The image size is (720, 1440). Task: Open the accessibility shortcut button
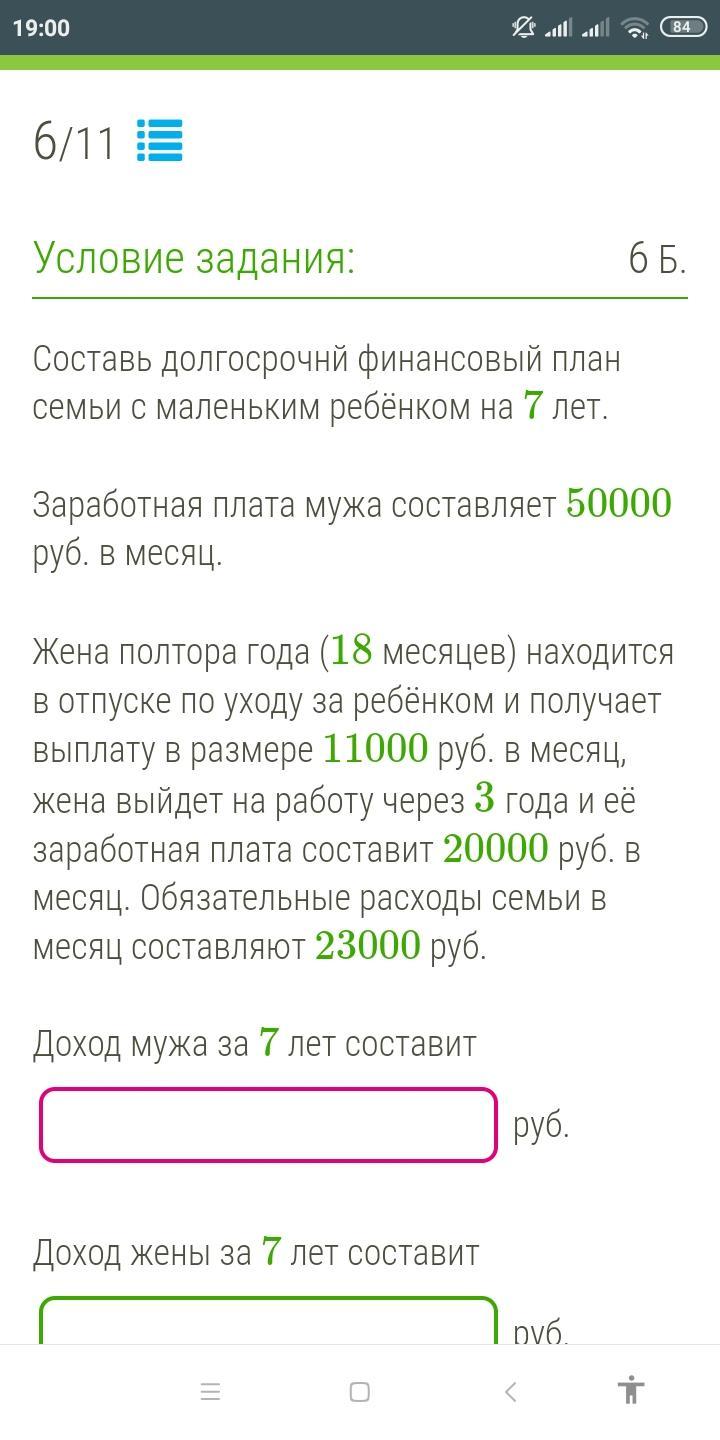[631, 1391]
